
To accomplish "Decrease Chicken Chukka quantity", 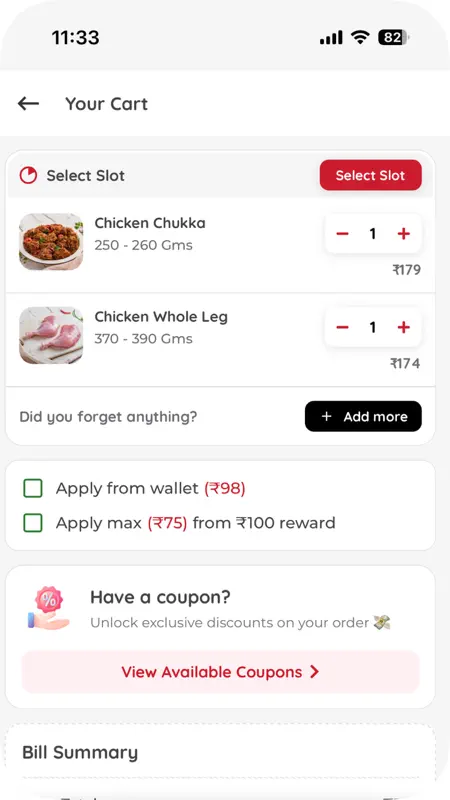I will pos(342,234).
